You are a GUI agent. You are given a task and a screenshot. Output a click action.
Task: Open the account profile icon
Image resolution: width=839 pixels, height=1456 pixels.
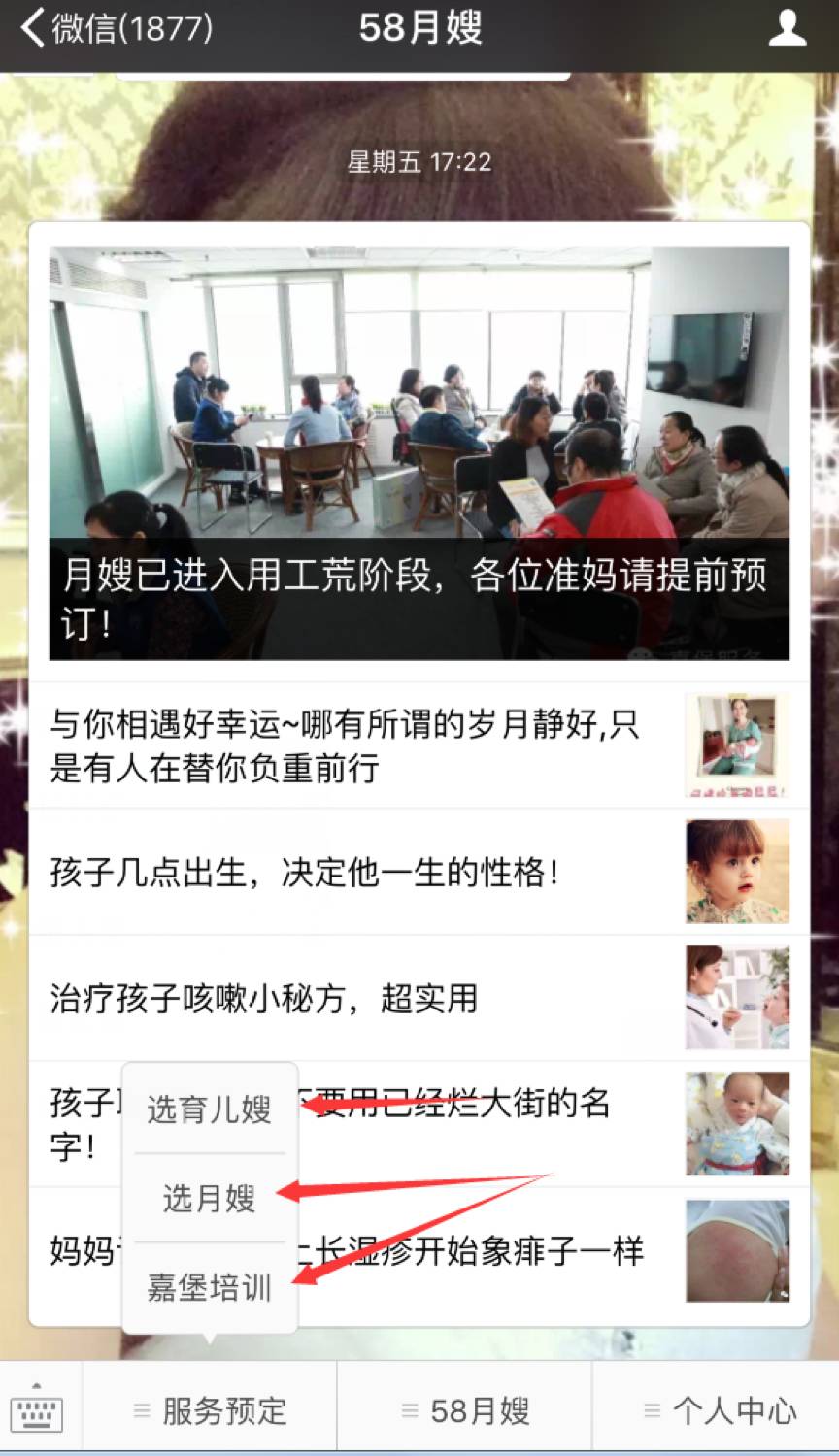(787, 27)
